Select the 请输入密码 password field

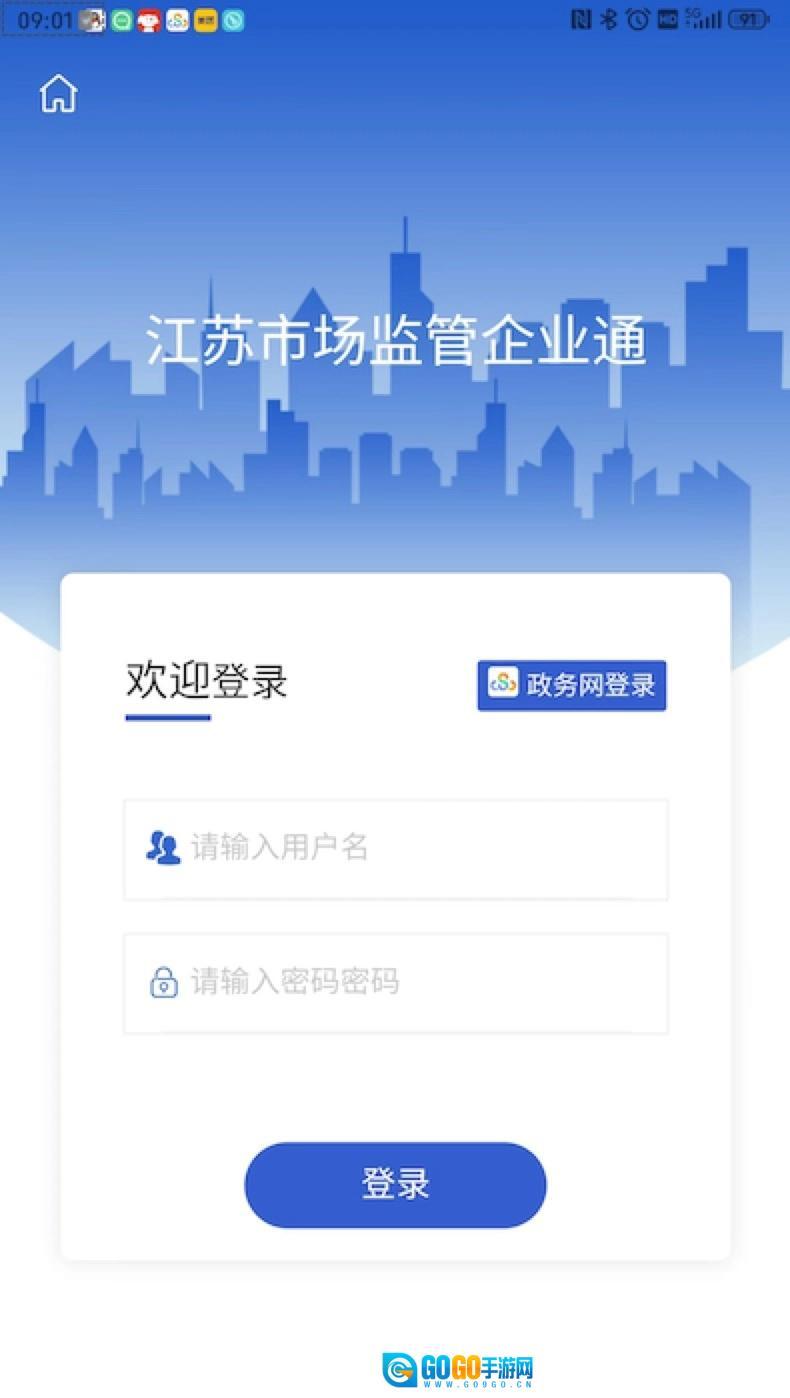396,982
